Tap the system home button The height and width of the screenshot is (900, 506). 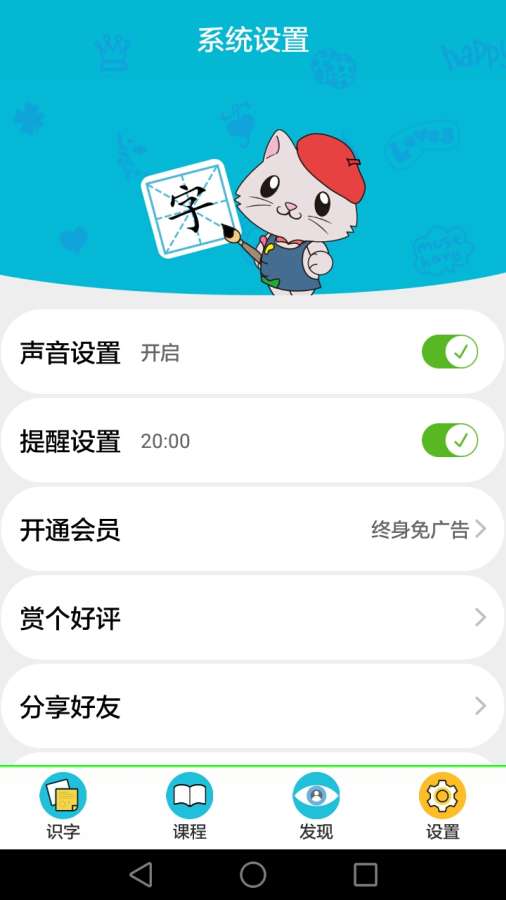pos(253,875)
